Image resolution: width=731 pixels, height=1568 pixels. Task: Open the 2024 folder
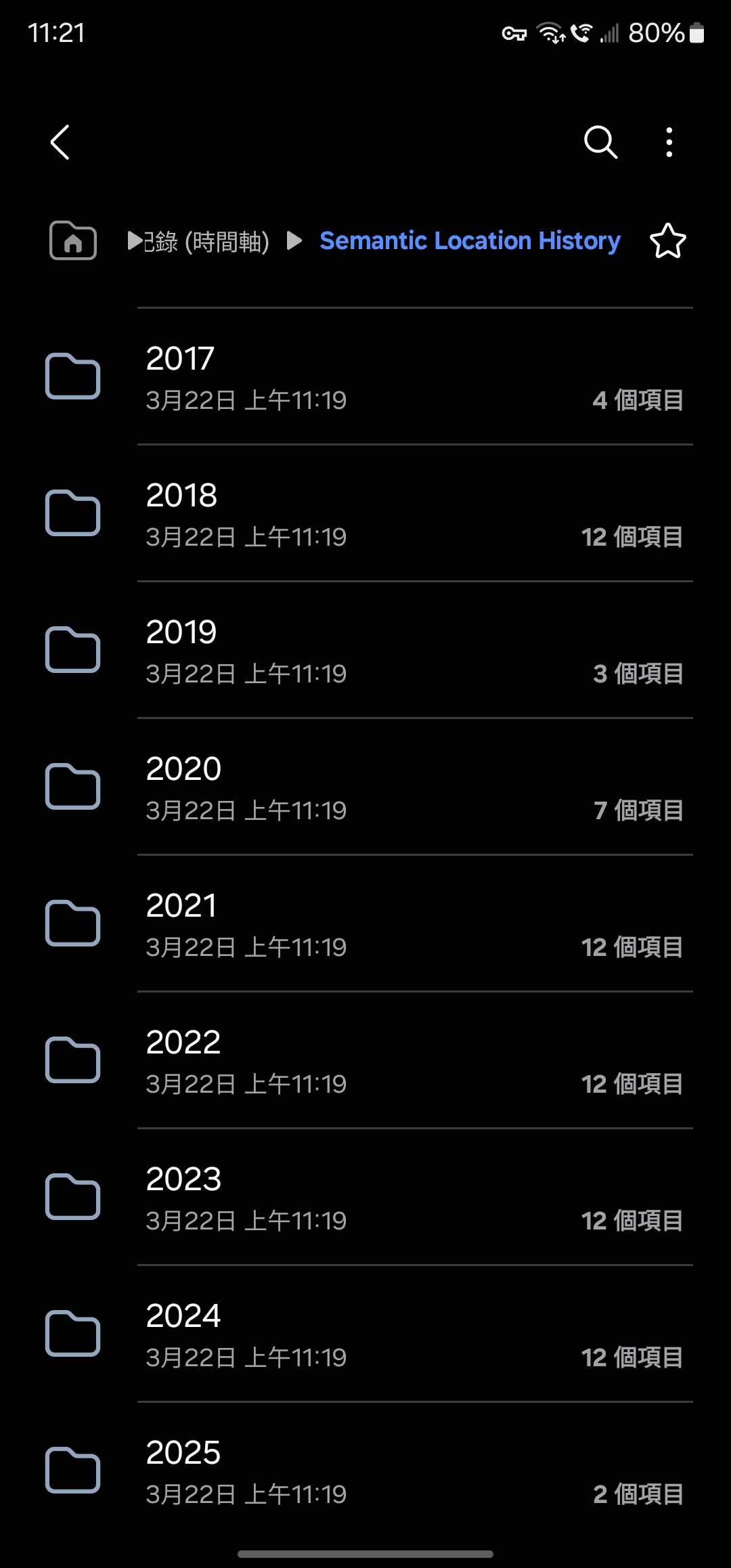365,1334
